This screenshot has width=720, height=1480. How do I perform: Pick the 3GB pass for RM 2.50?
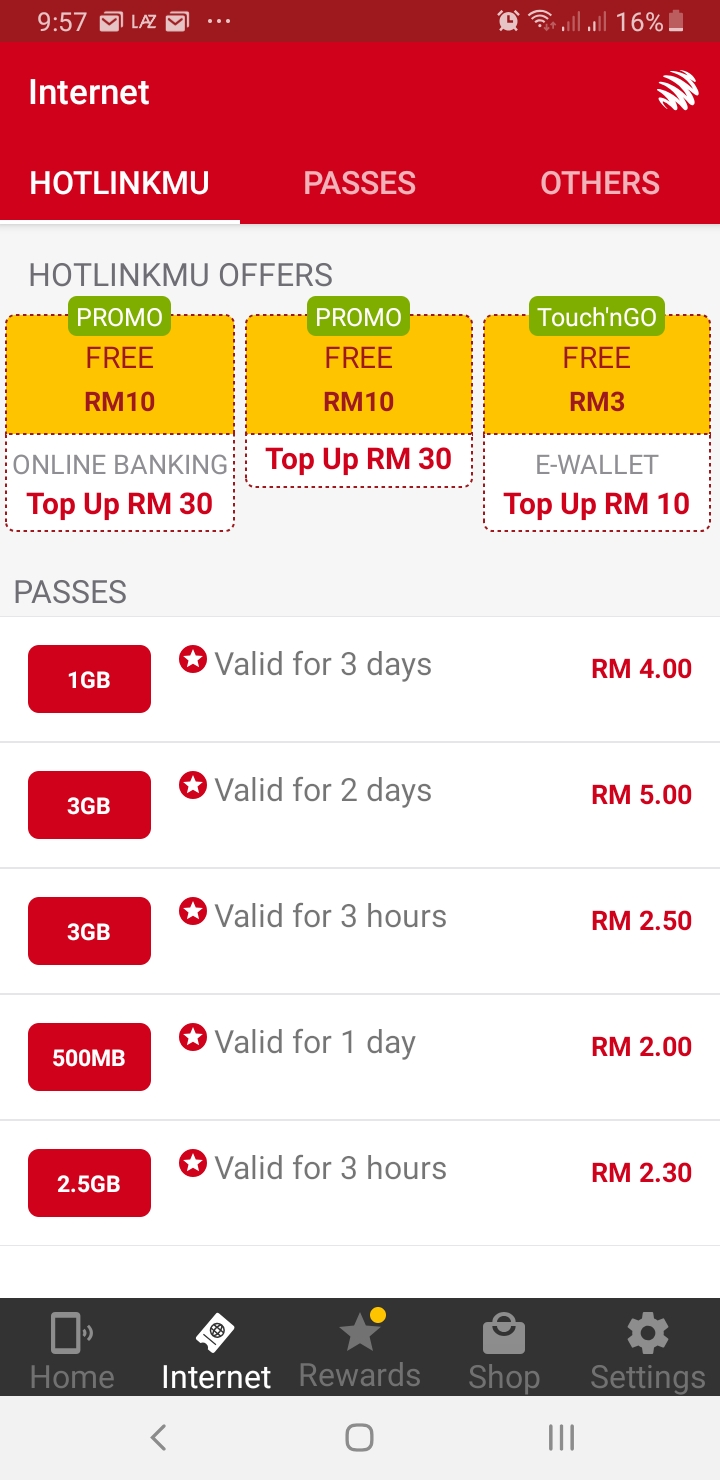[360, 931]
